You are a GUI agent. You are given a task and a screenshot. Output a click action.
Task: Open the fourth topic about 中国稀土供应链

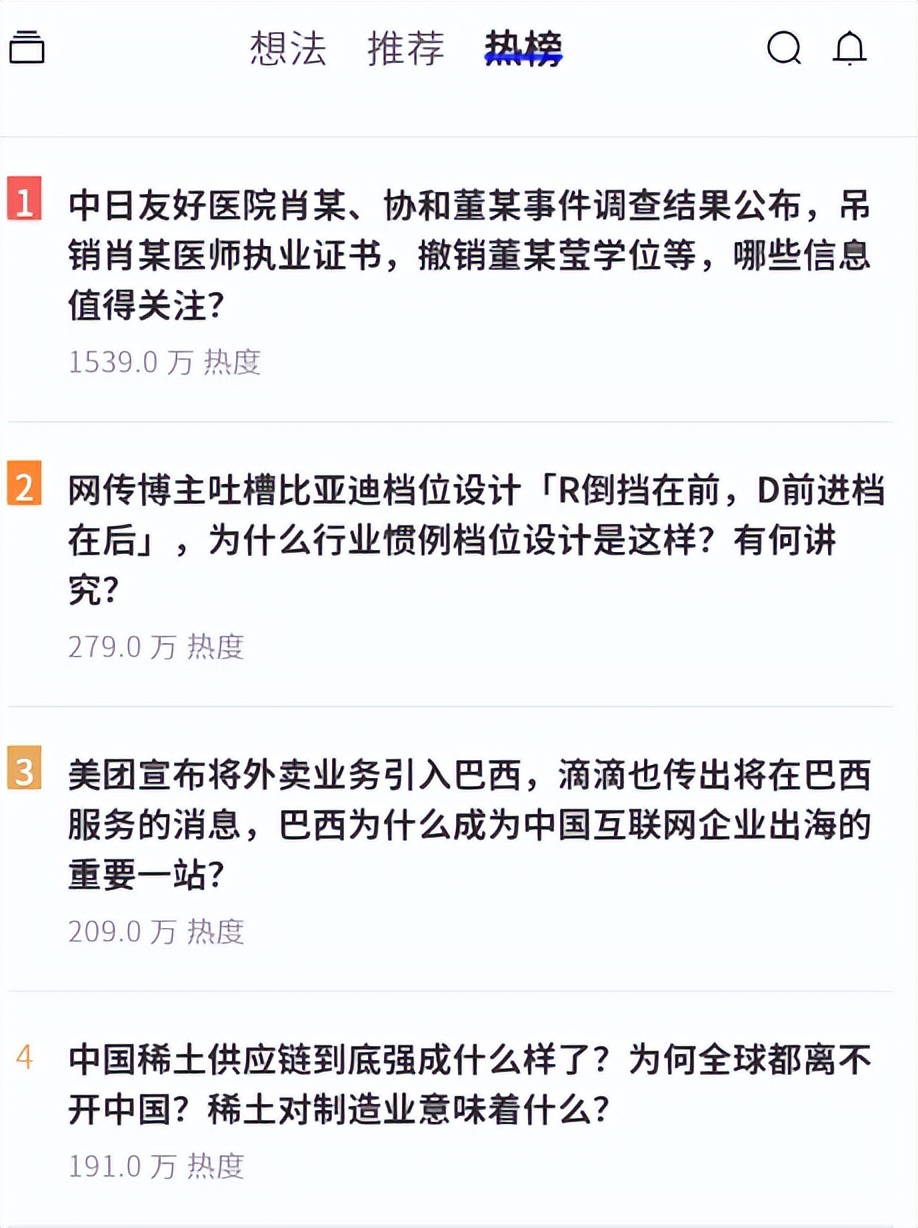tap(468, 1085)
